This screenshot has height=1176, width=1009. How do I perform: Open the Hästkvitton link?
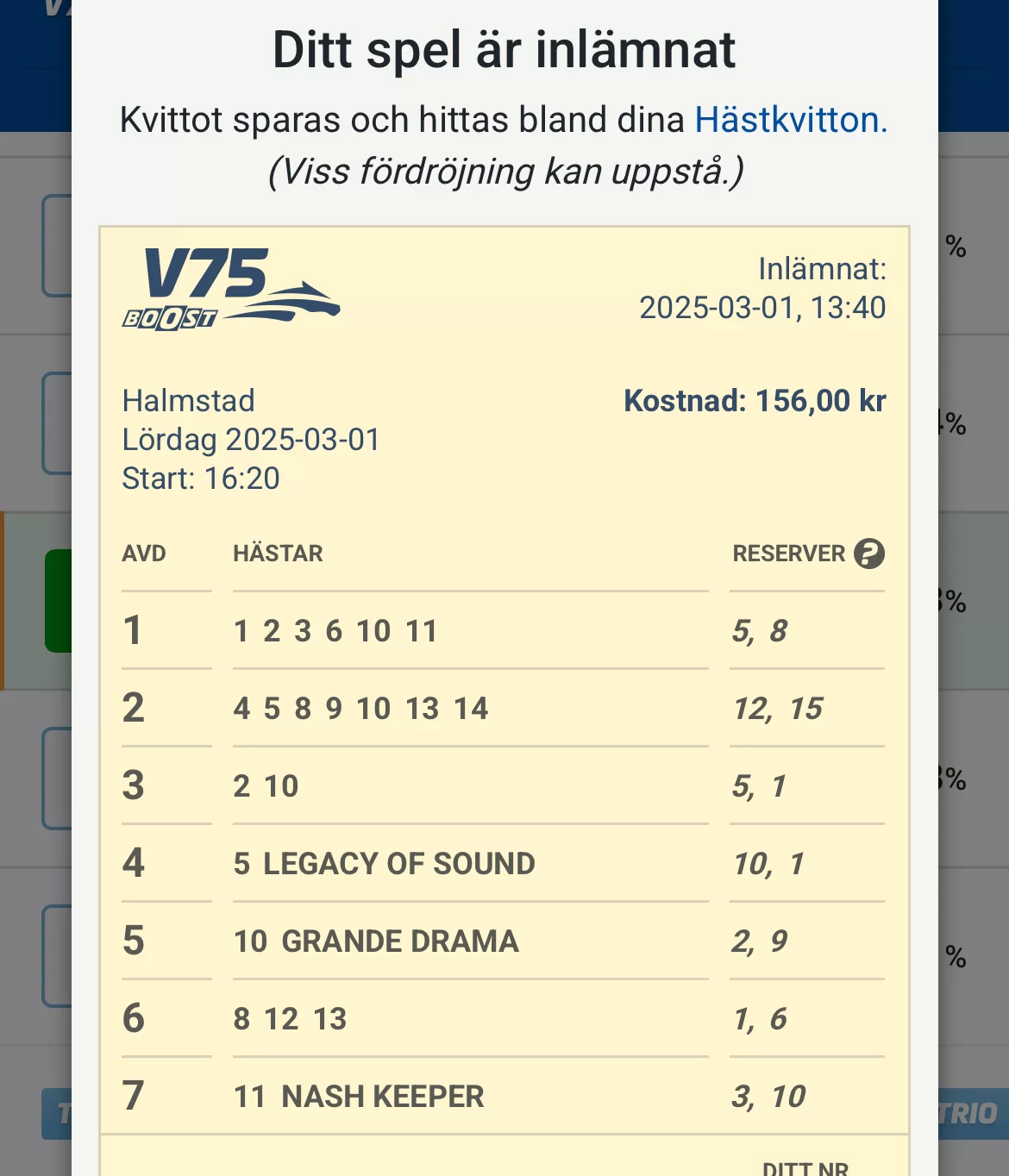790,120
